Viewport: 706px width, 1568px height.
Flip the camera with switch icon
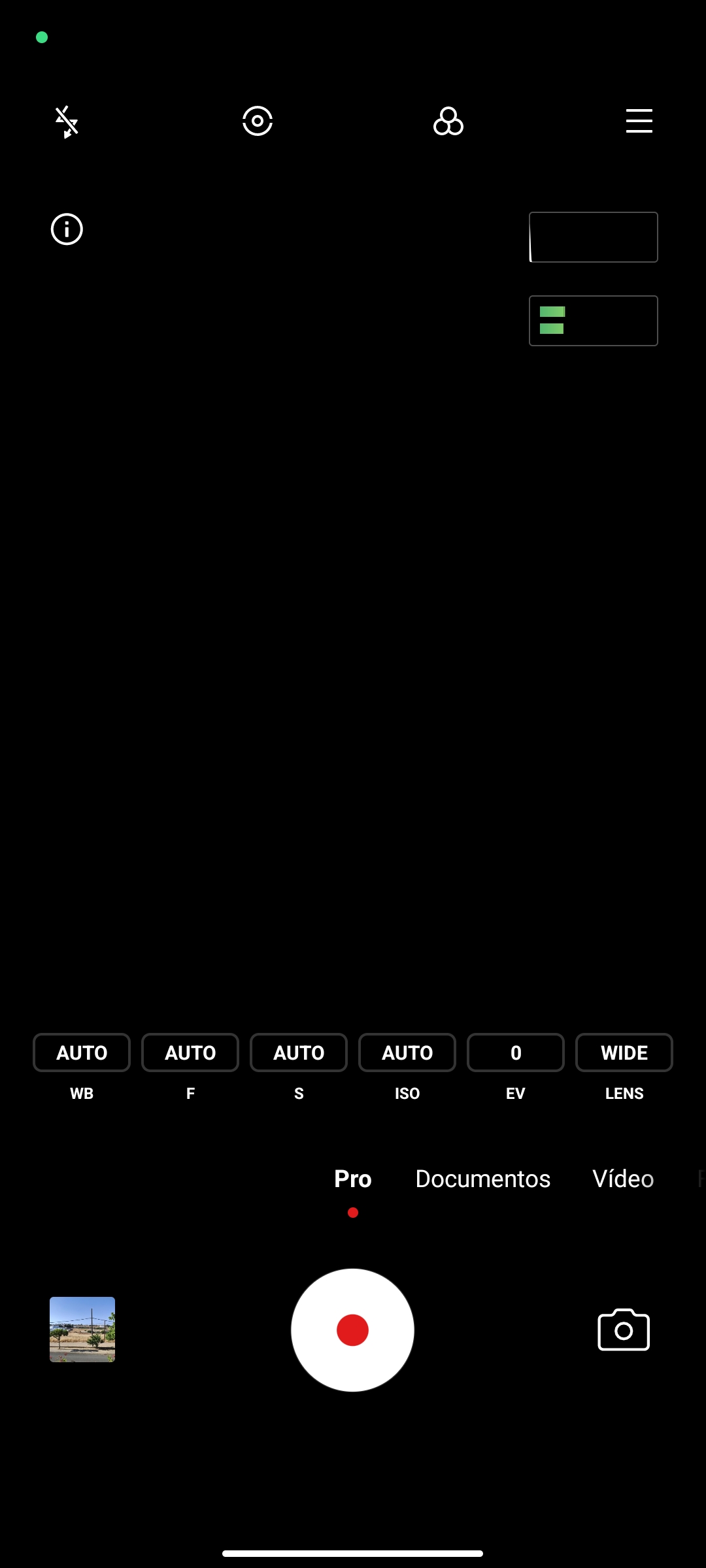pyautogui.click(x=624, y=1330)
